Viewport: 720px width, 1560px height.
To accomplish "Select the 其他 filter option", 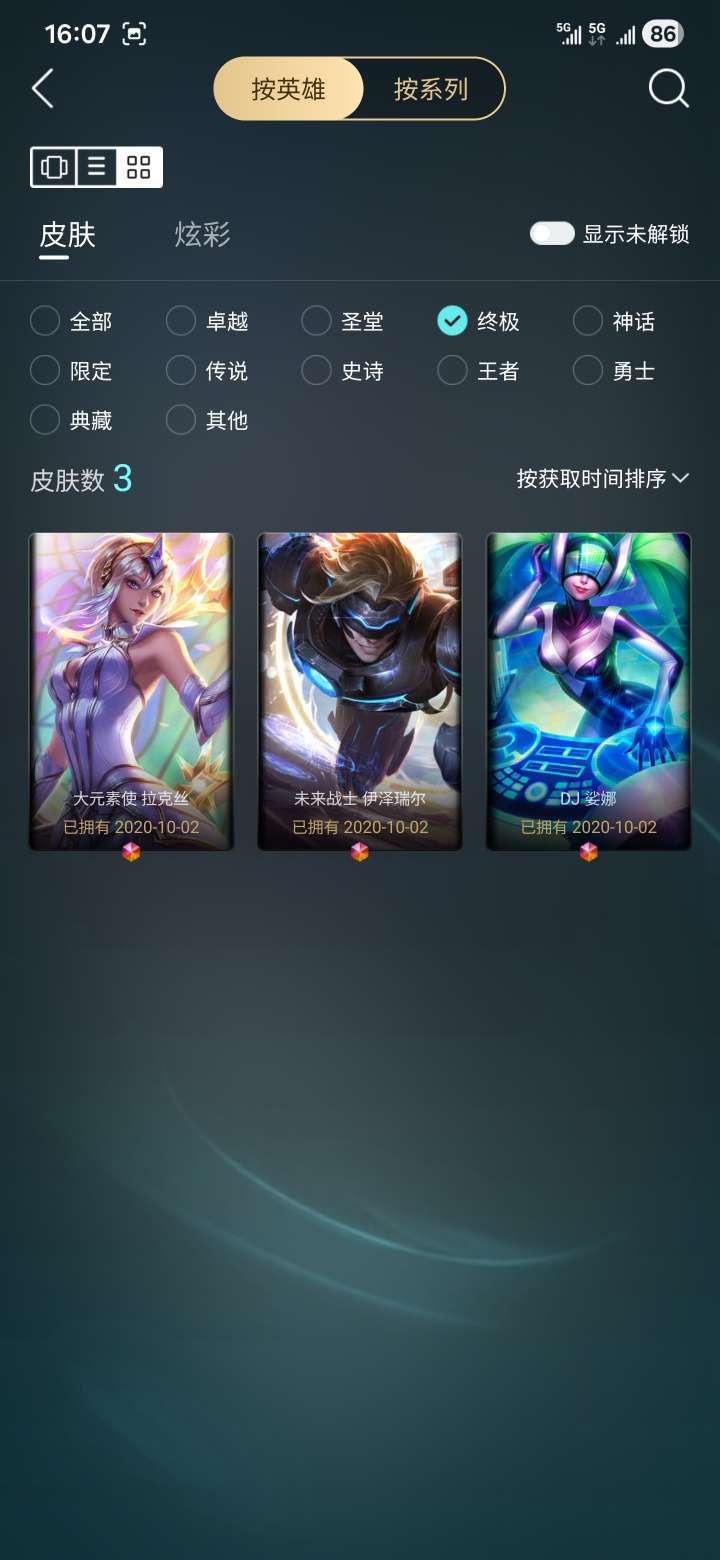I will point(180,420).
